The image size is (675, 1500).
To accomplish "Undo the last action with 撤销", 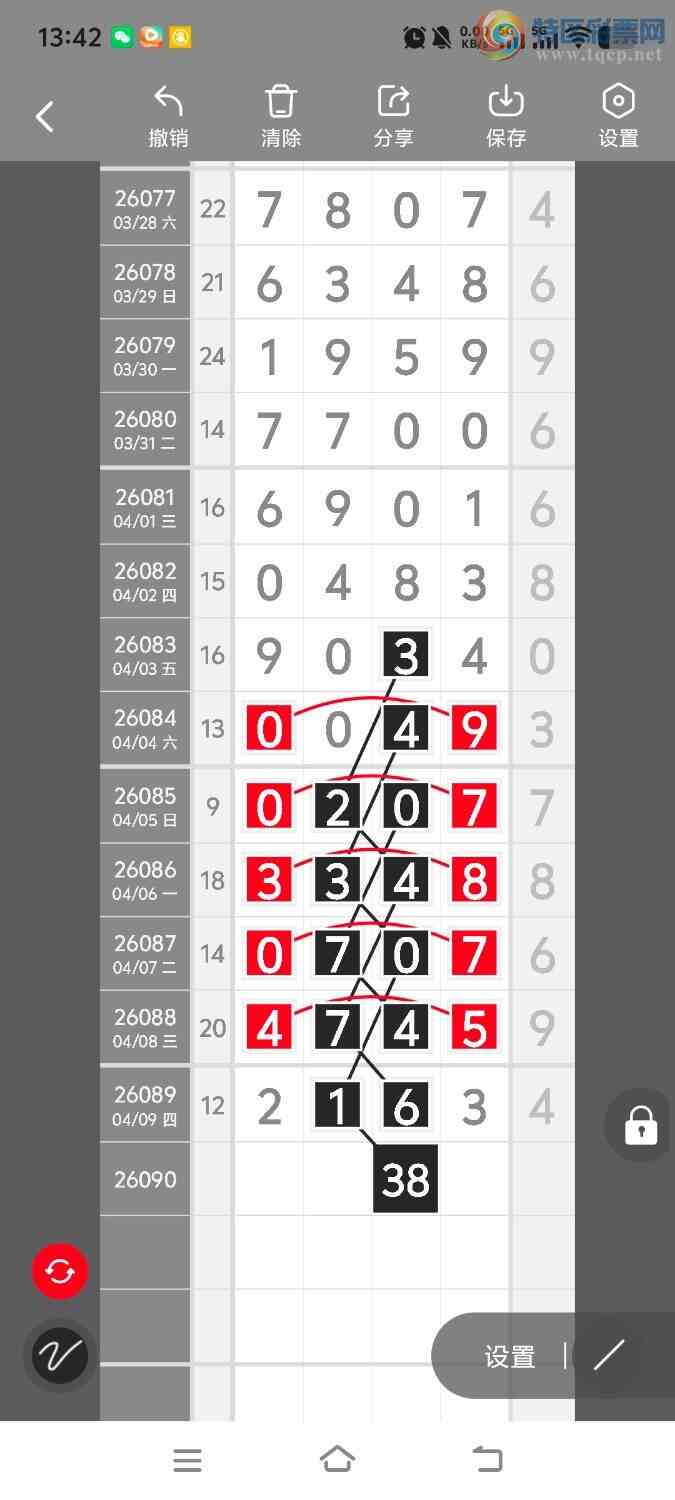I will pyautogui.click(x=168, y=117).
